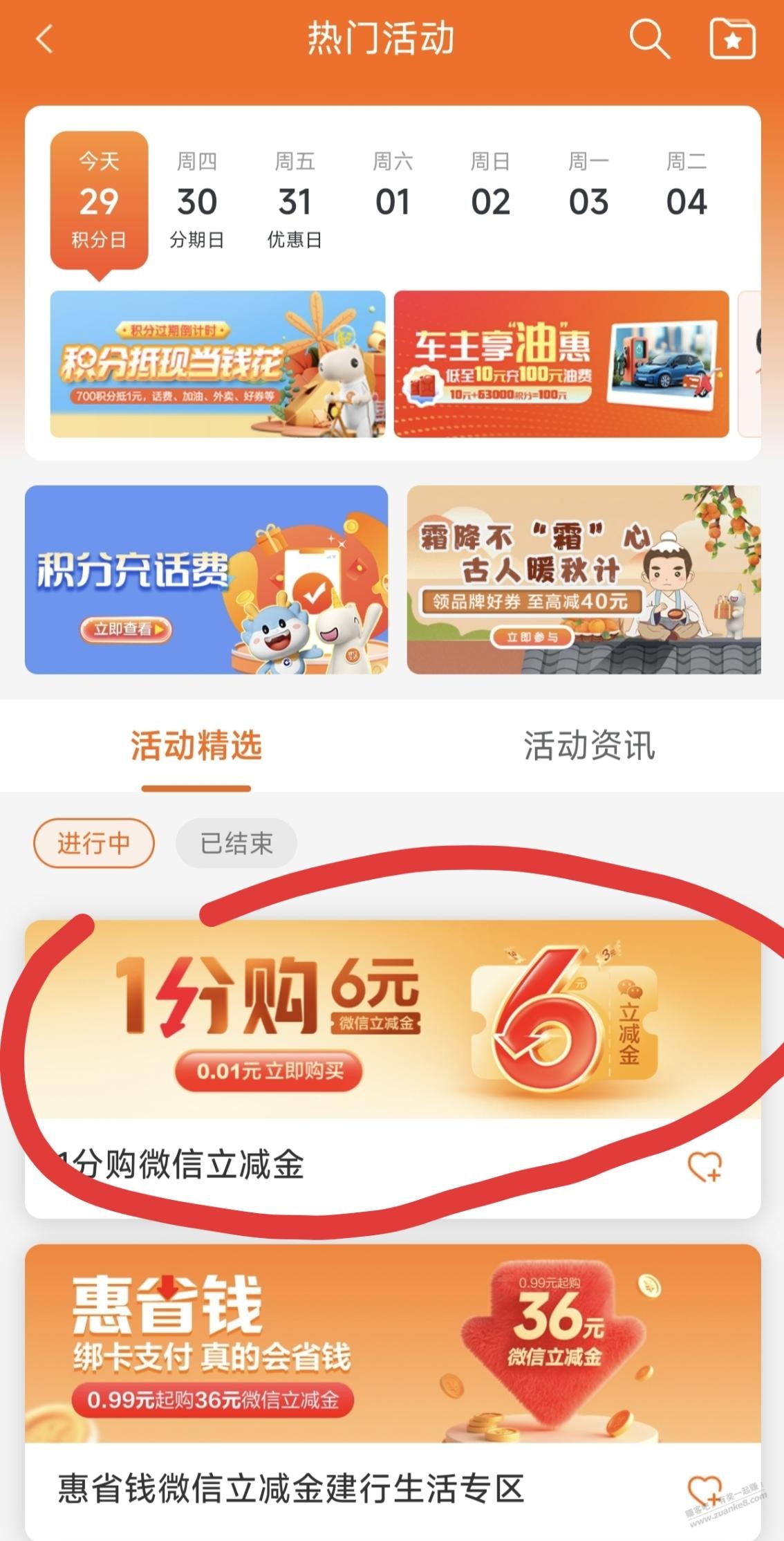Open the search magnifier icon

(648, 39)
